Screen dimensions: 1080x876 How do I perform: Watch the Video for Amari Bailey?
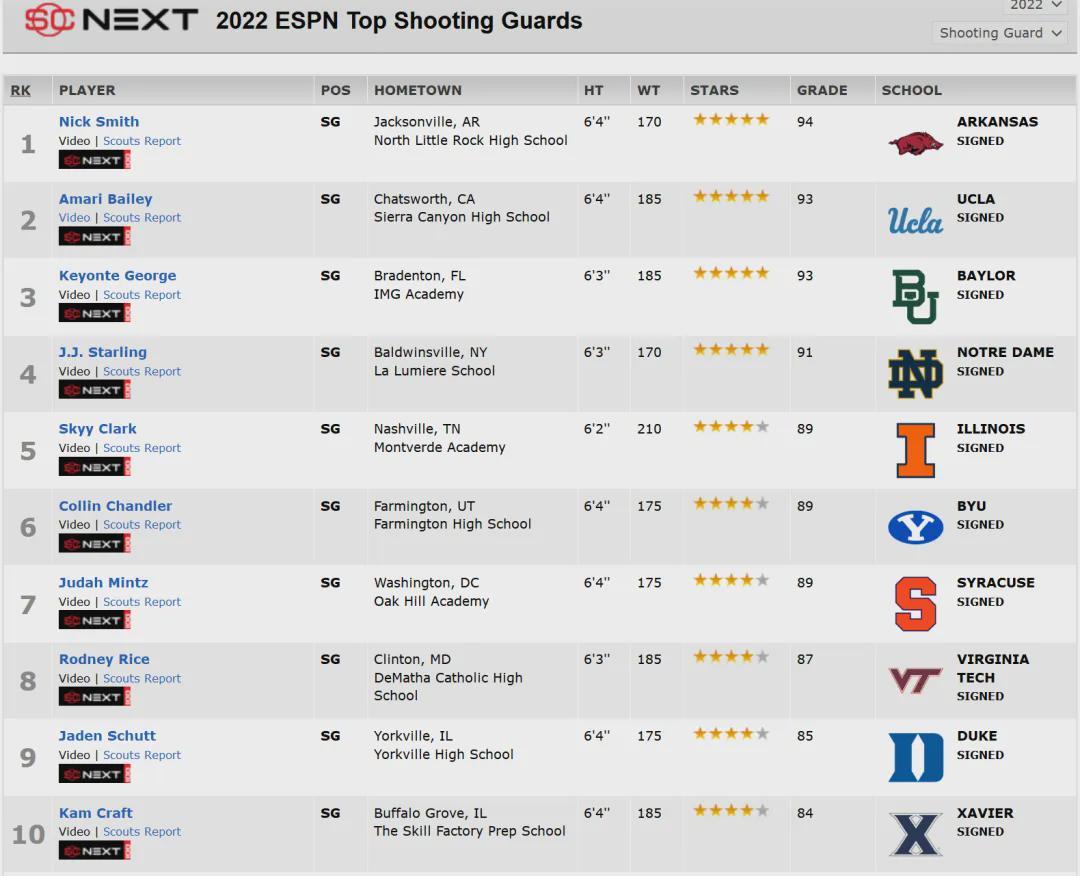click(74, 218)
